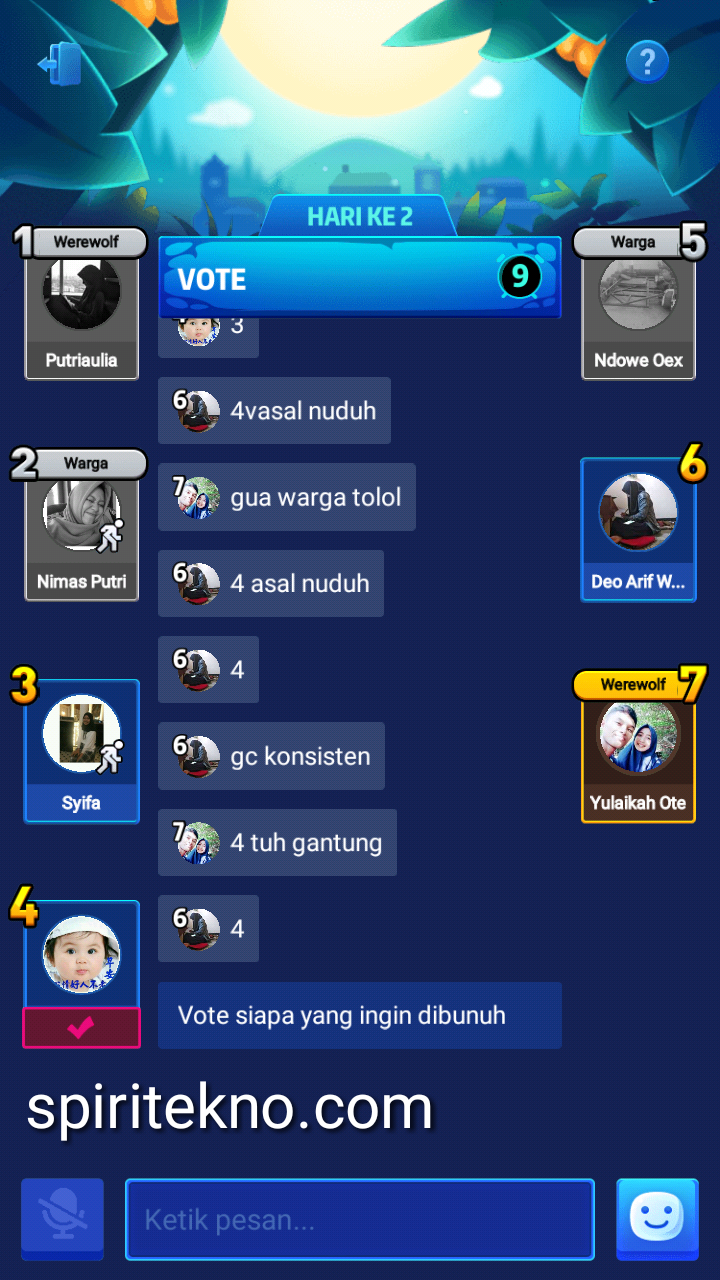Open the emoji sticker picker

[657, 1219]
